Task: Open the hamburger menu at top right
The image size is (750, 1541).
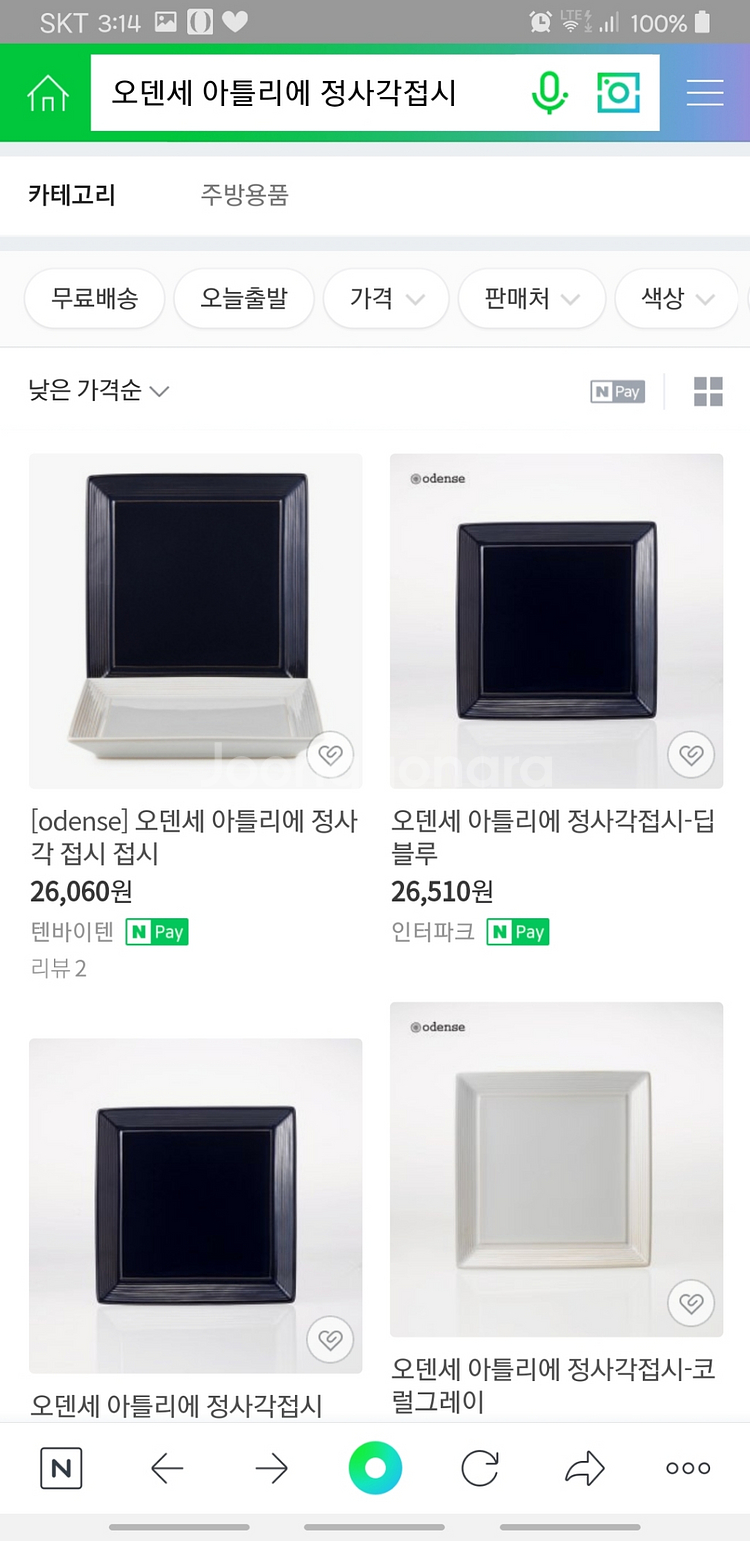Action: point(705,92)
